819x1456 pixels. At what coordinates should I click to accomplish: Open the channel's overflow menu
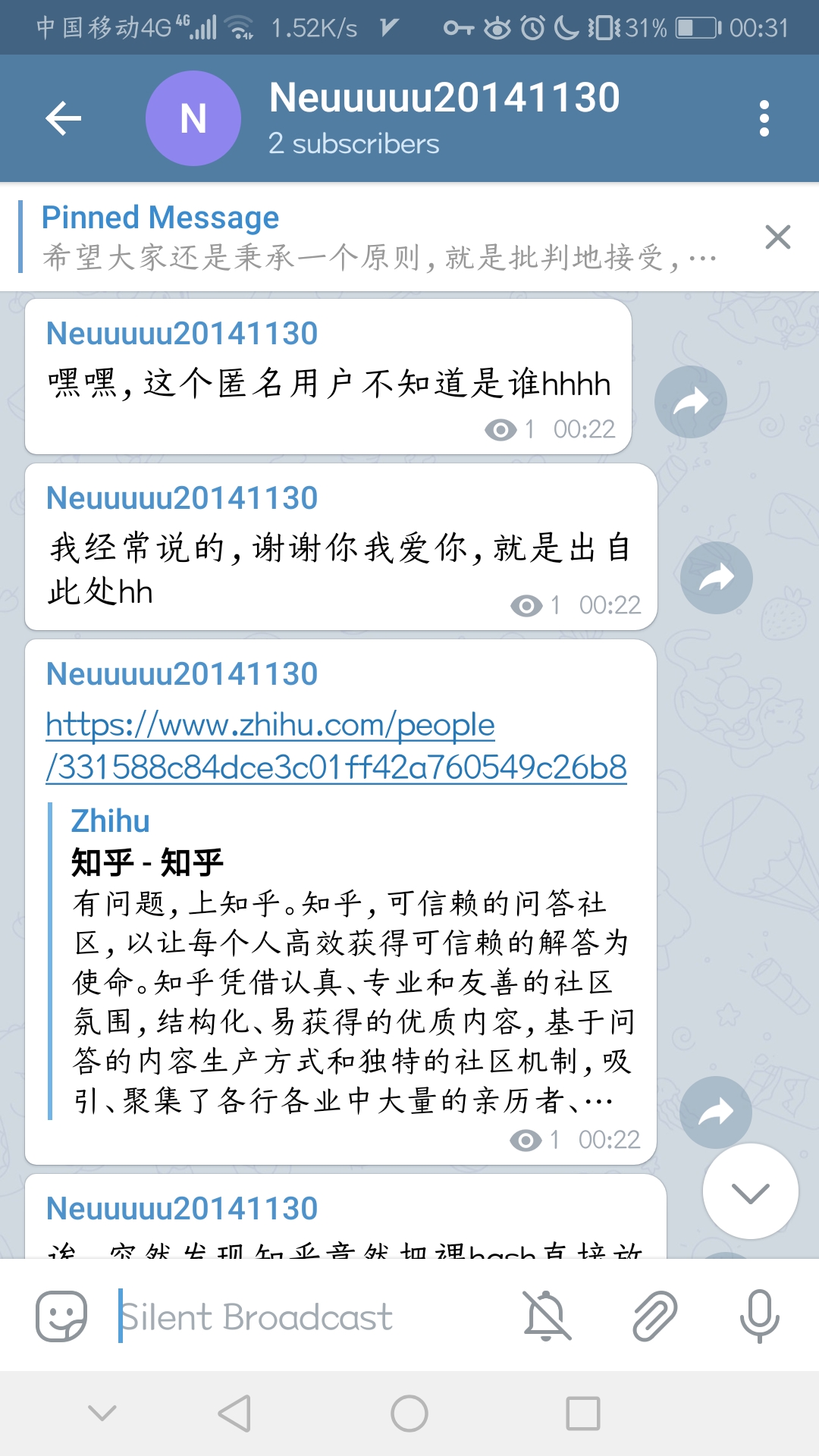tap(764, 118)
